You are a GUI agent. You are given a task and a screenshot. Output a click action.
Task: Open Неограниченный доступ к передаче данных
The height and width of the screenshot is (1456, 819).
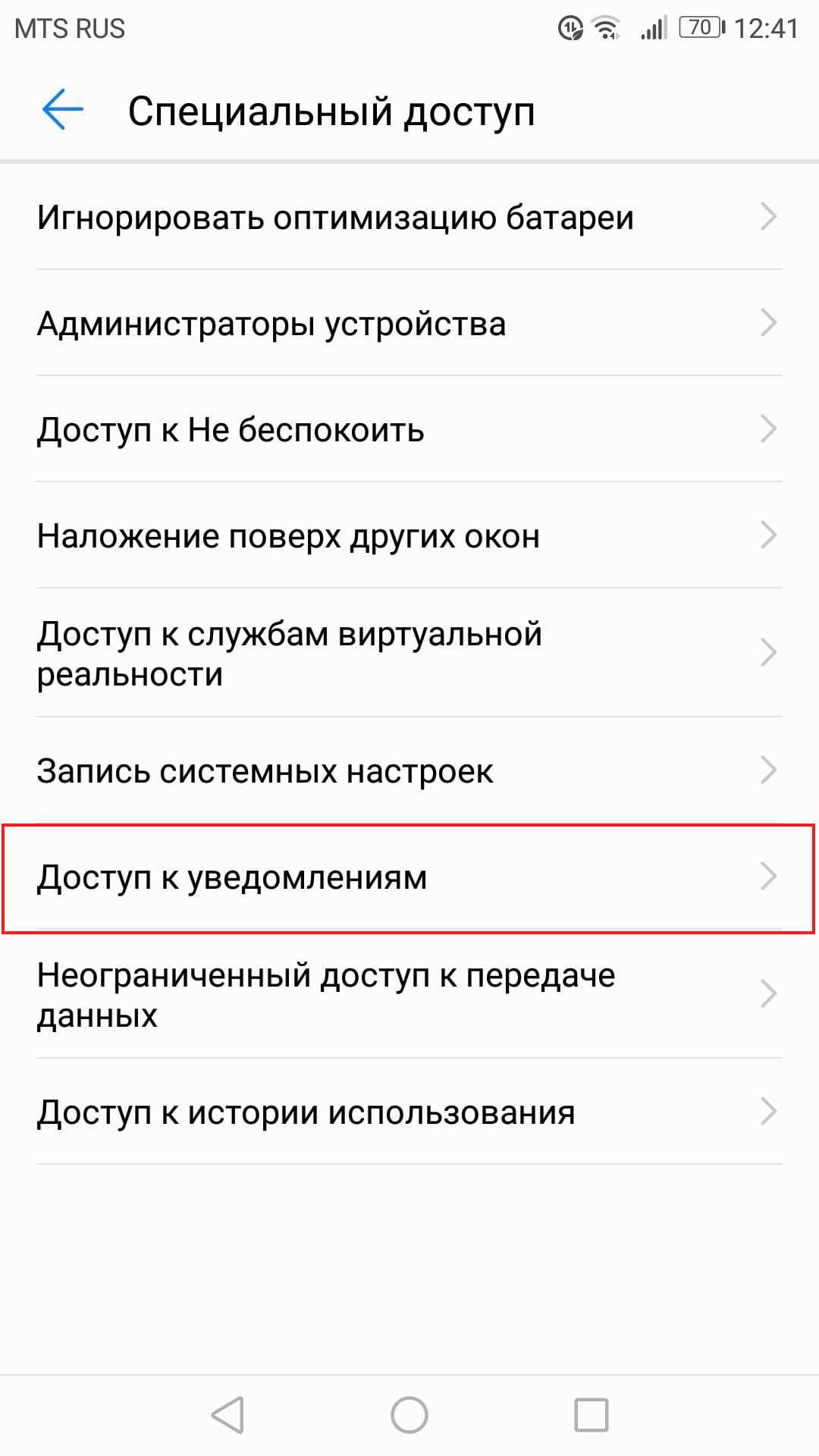tap(409, 995)
